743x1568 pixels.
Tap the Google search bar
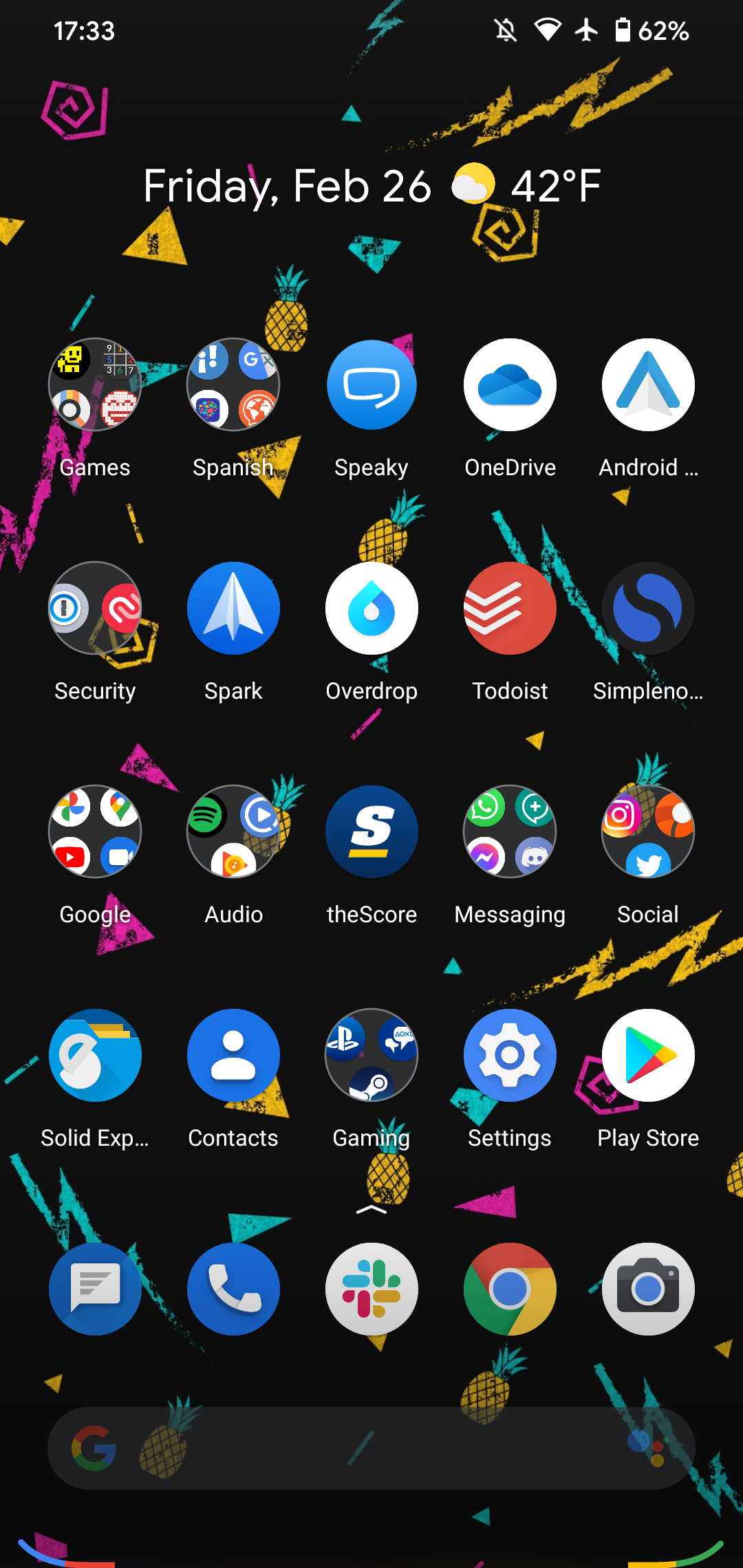coord(371,1448)
